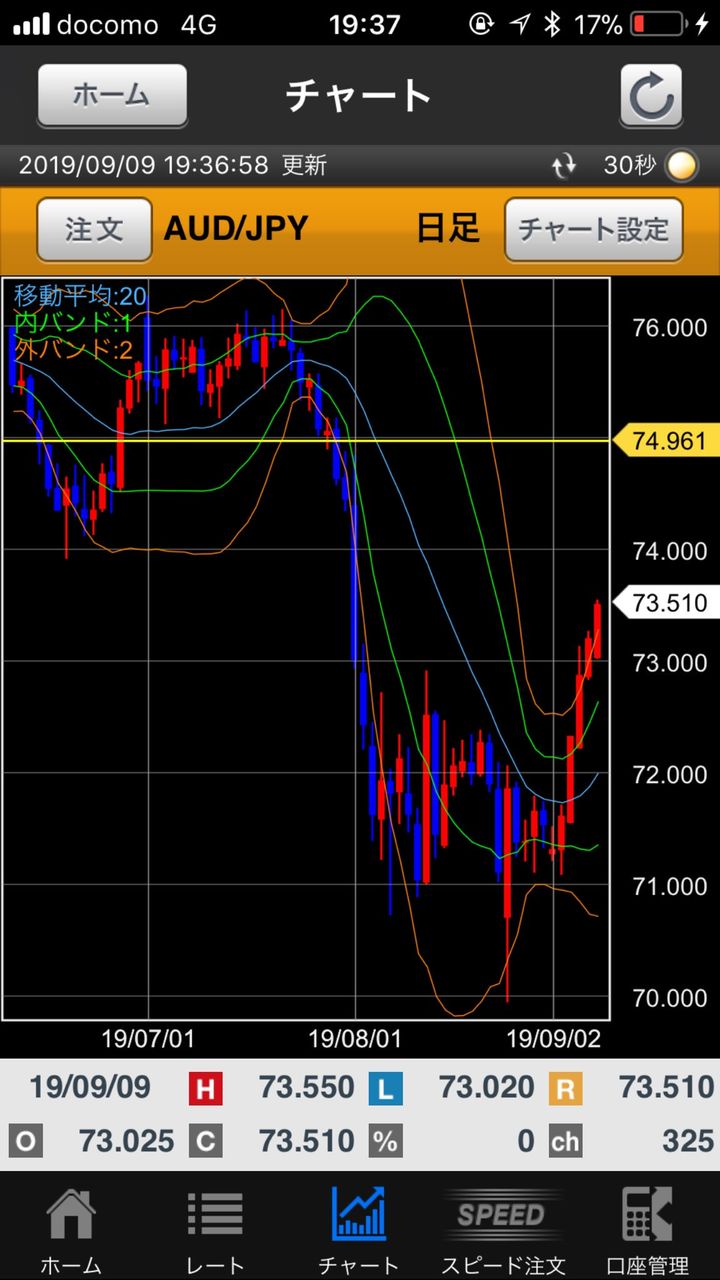Change the AUD/JPY currency pair

[x=236, y=229]
